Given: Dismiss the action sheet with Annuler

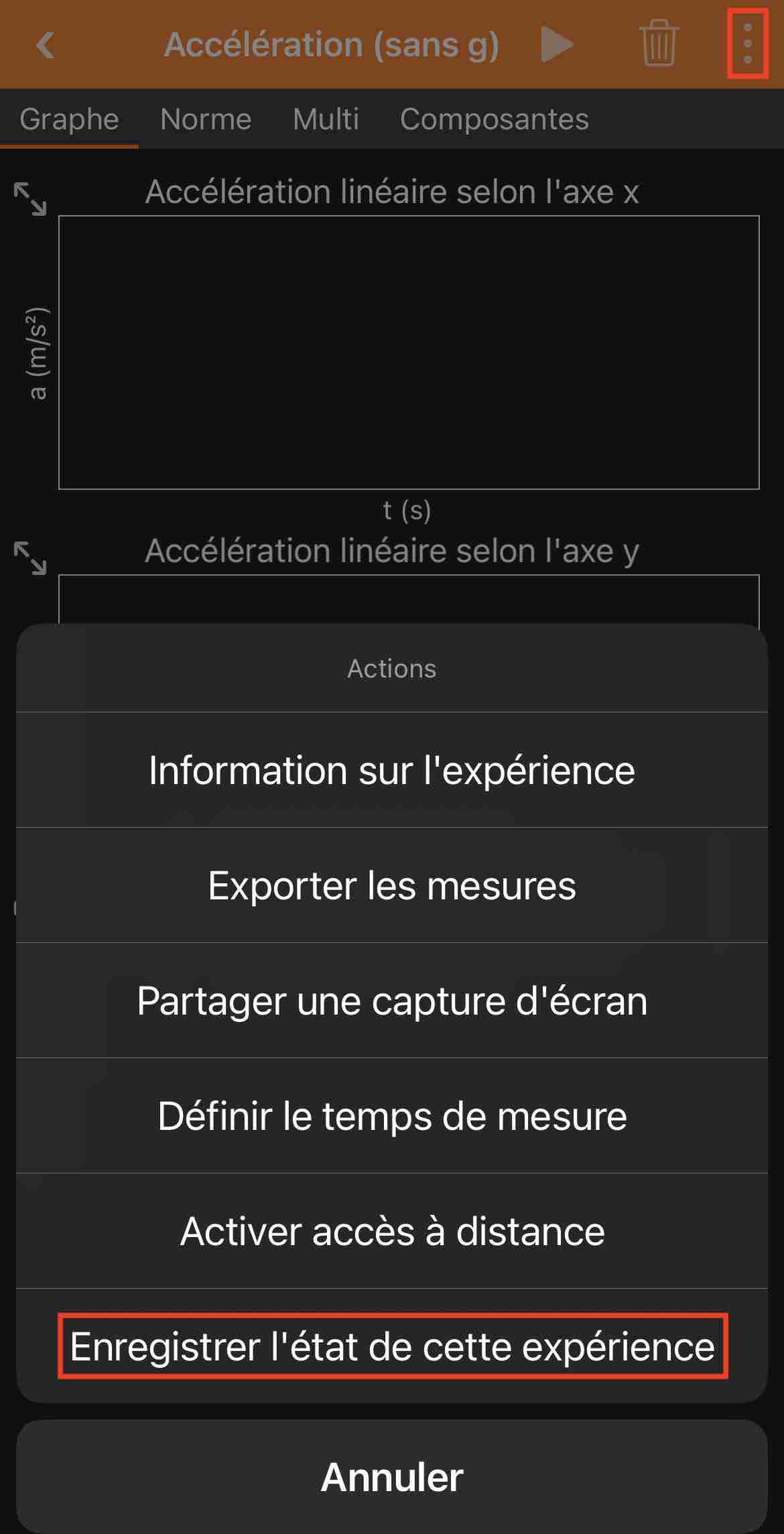Looking at the screenshot, I should pyautogui.click(x=392, y=1476).
